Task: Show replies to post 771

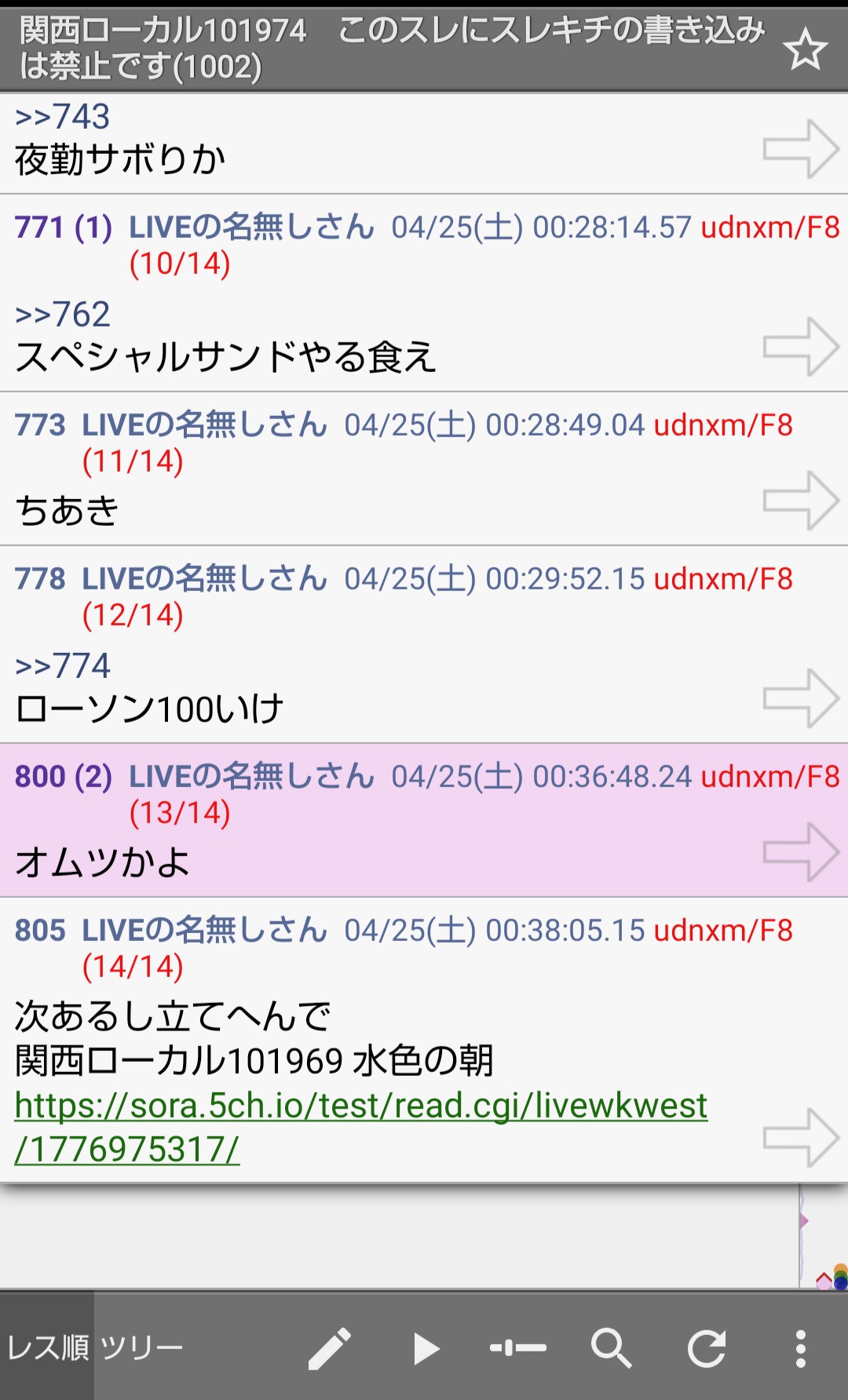Action: tap(93, 228)
